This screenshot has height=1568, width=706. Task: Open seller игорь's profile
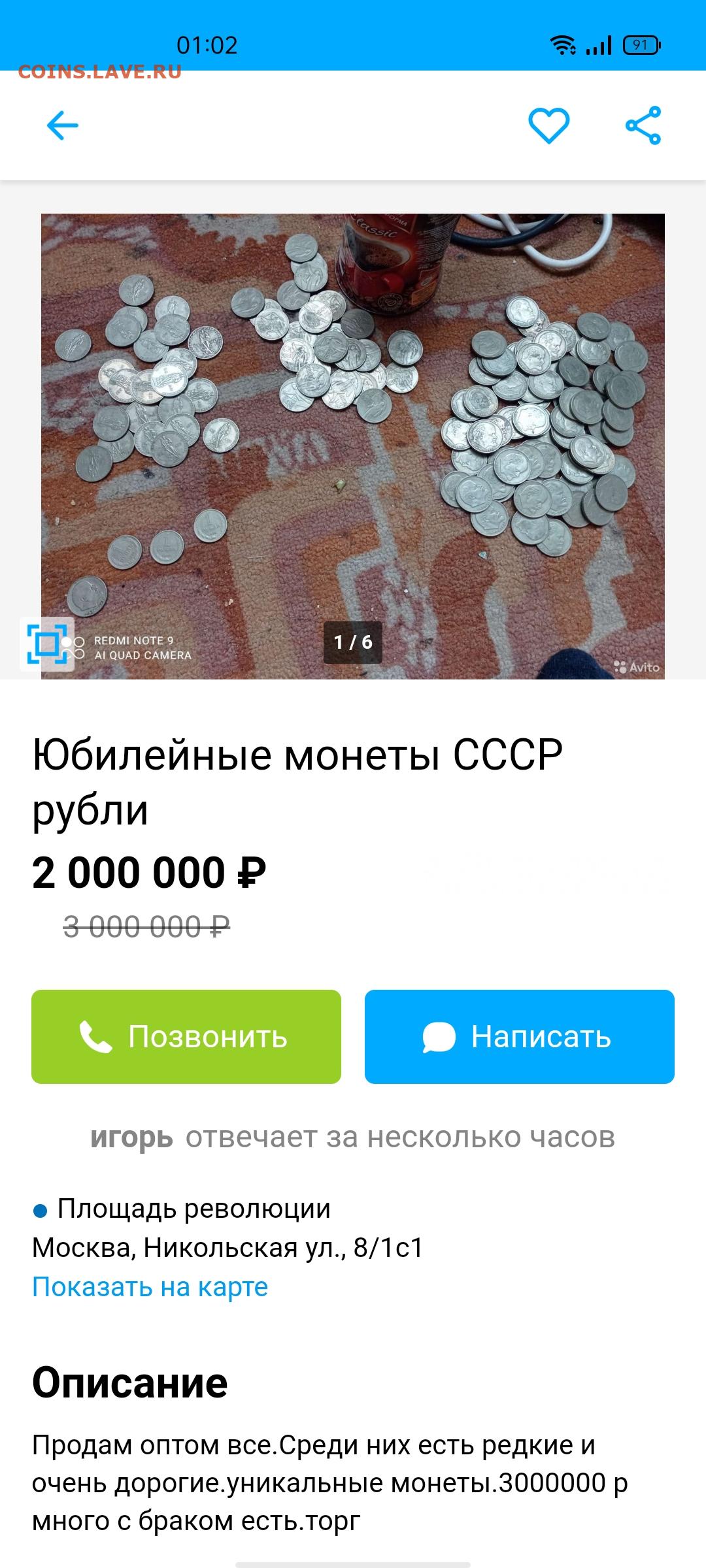click(131, 1137)
